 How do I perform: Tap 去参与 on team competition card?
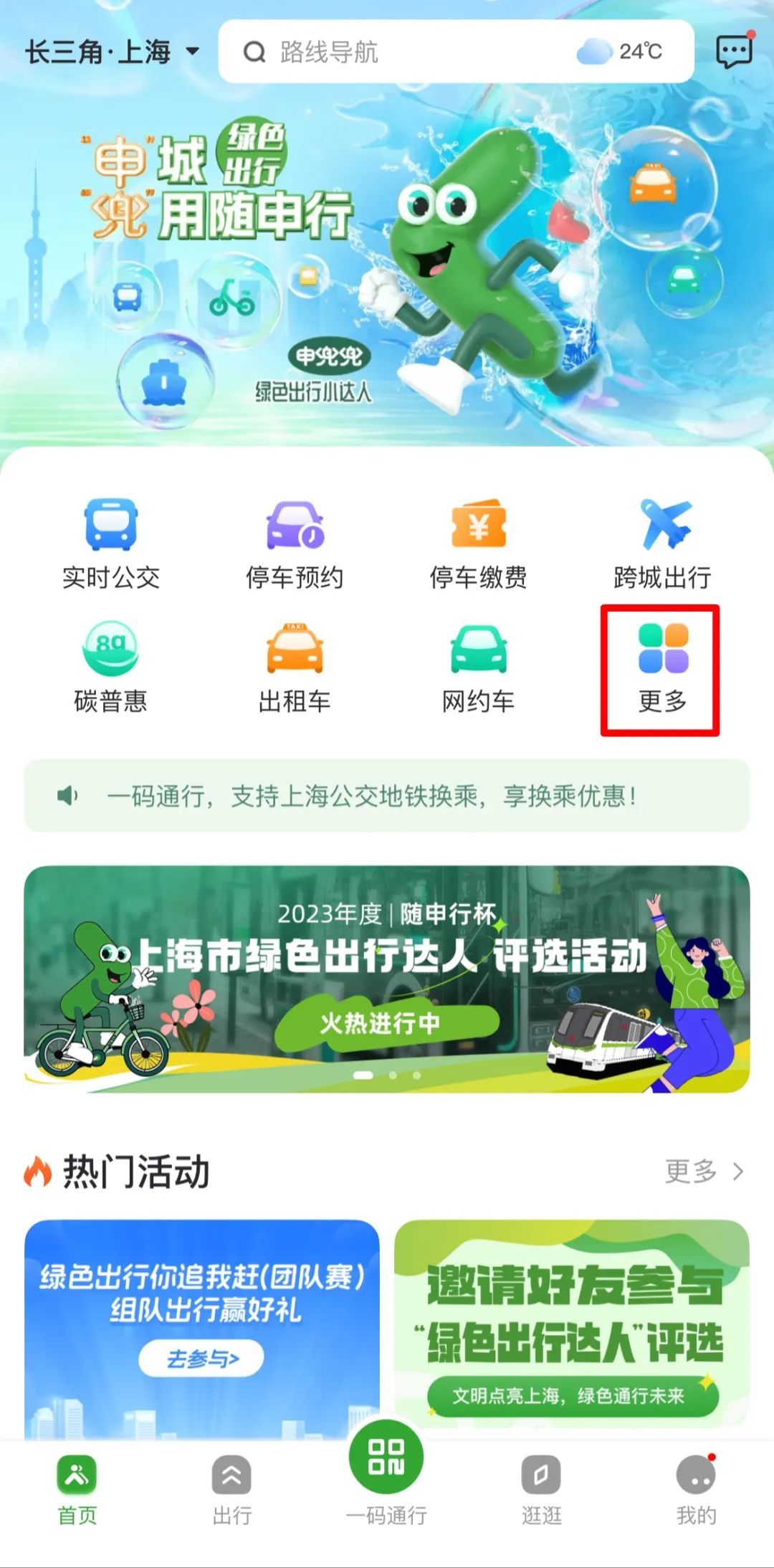point(201,1359)
